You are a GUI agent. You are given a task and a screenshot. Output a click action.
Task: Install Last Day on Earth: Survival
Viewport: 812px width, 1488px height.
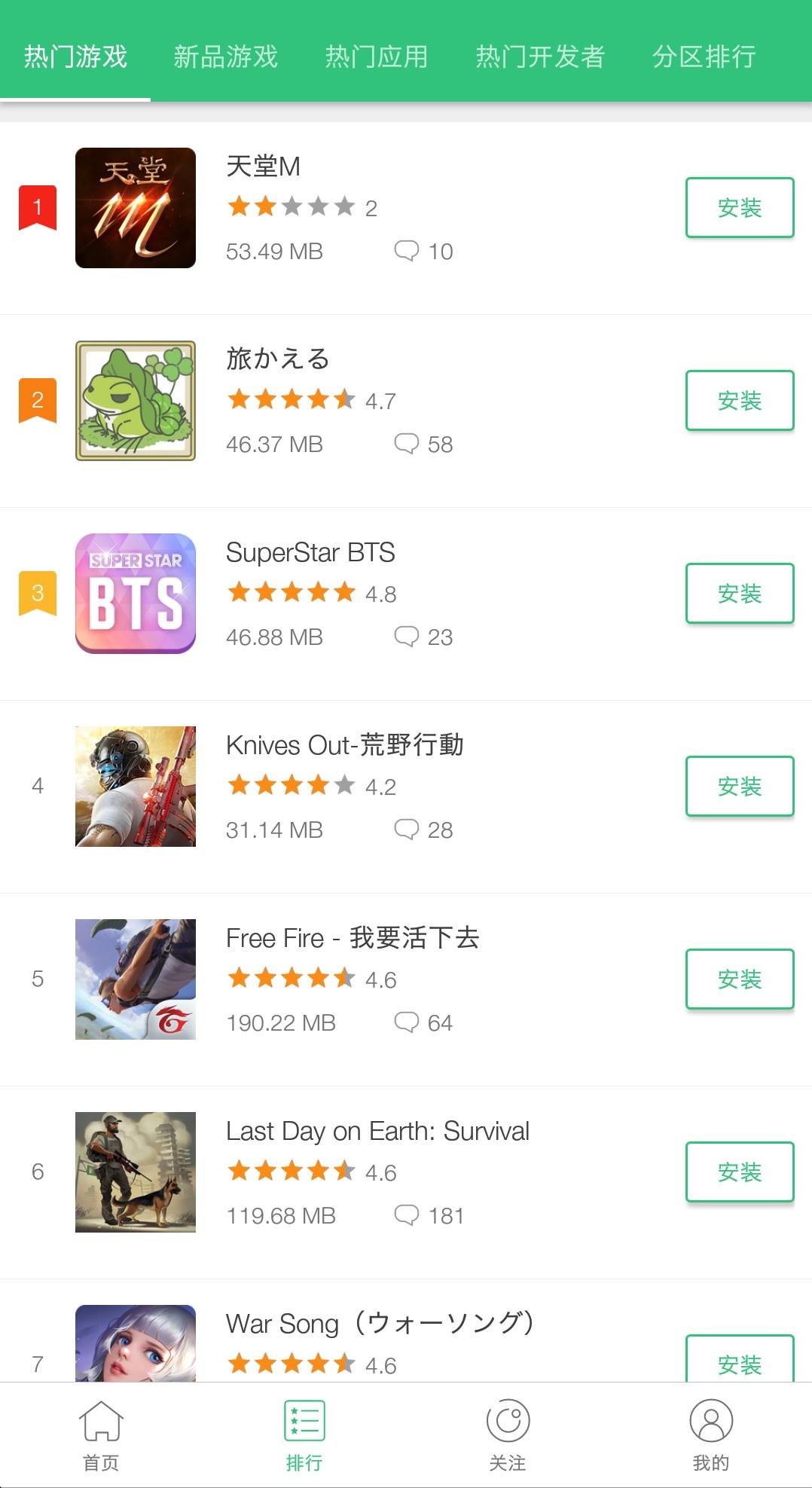point(739,1172)
